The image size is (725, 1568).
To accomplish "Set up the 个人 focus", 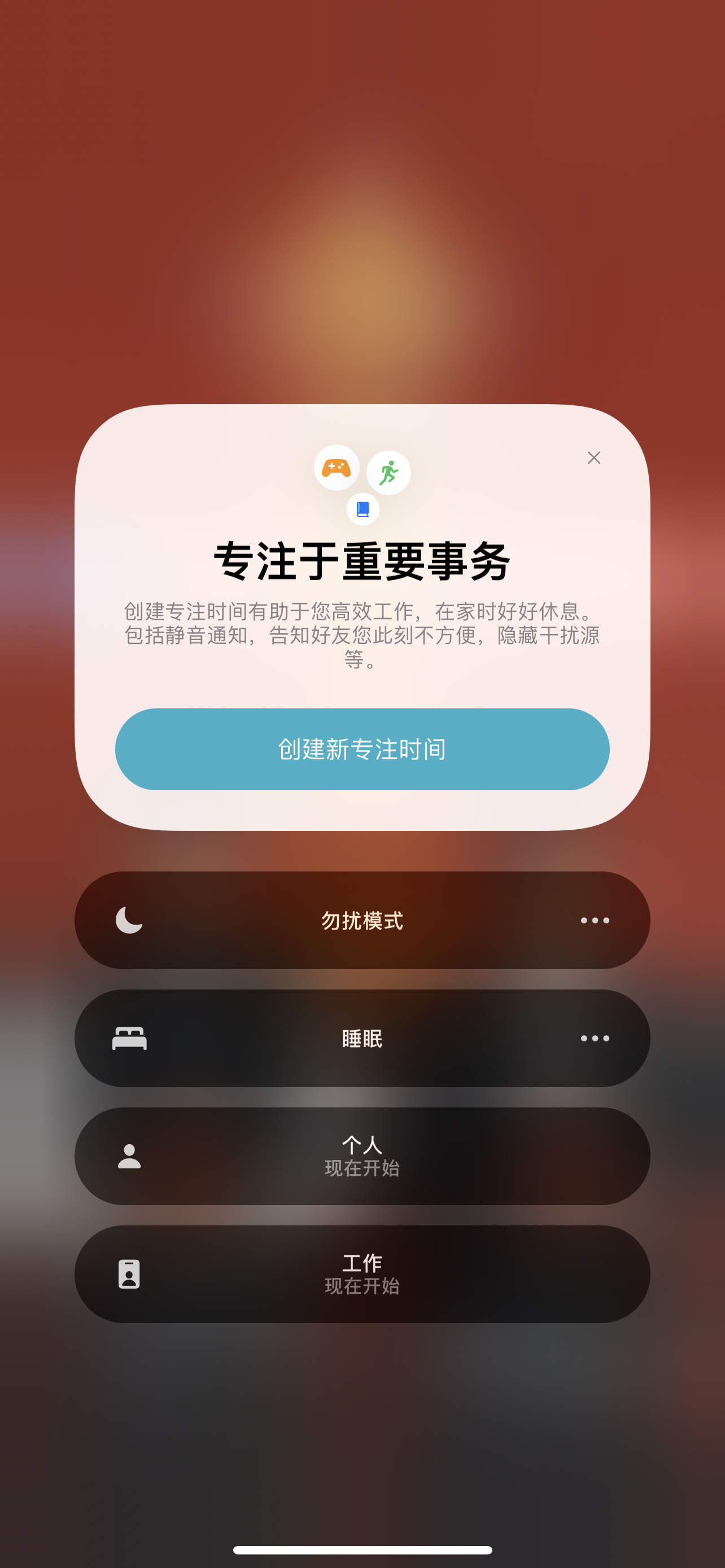I will point(362,1155).
